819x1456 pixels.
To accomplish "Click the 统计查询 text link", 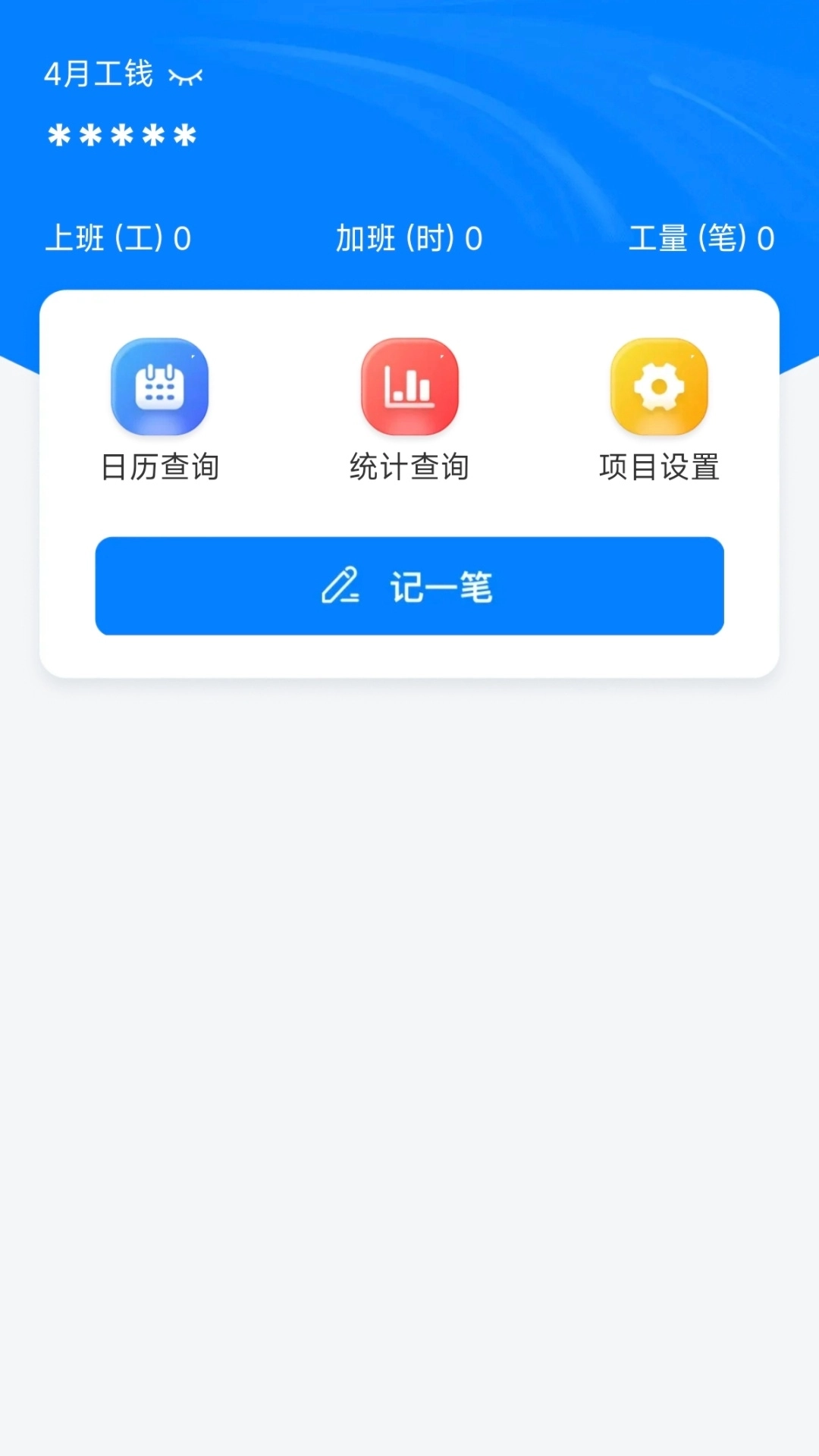I will click(x=408, y=468).
